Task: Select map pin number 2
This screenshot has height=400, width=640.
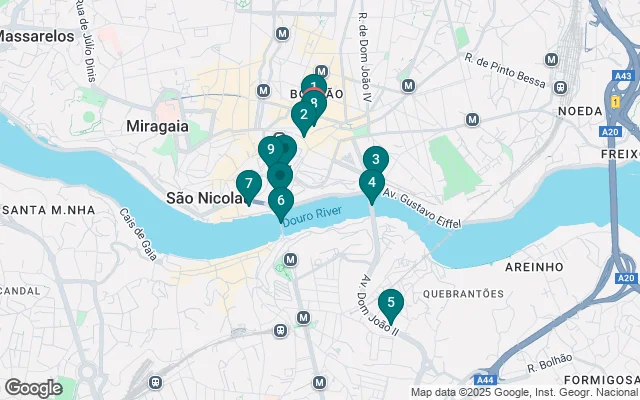Action: pyautogui.click(x=303, y=115)
